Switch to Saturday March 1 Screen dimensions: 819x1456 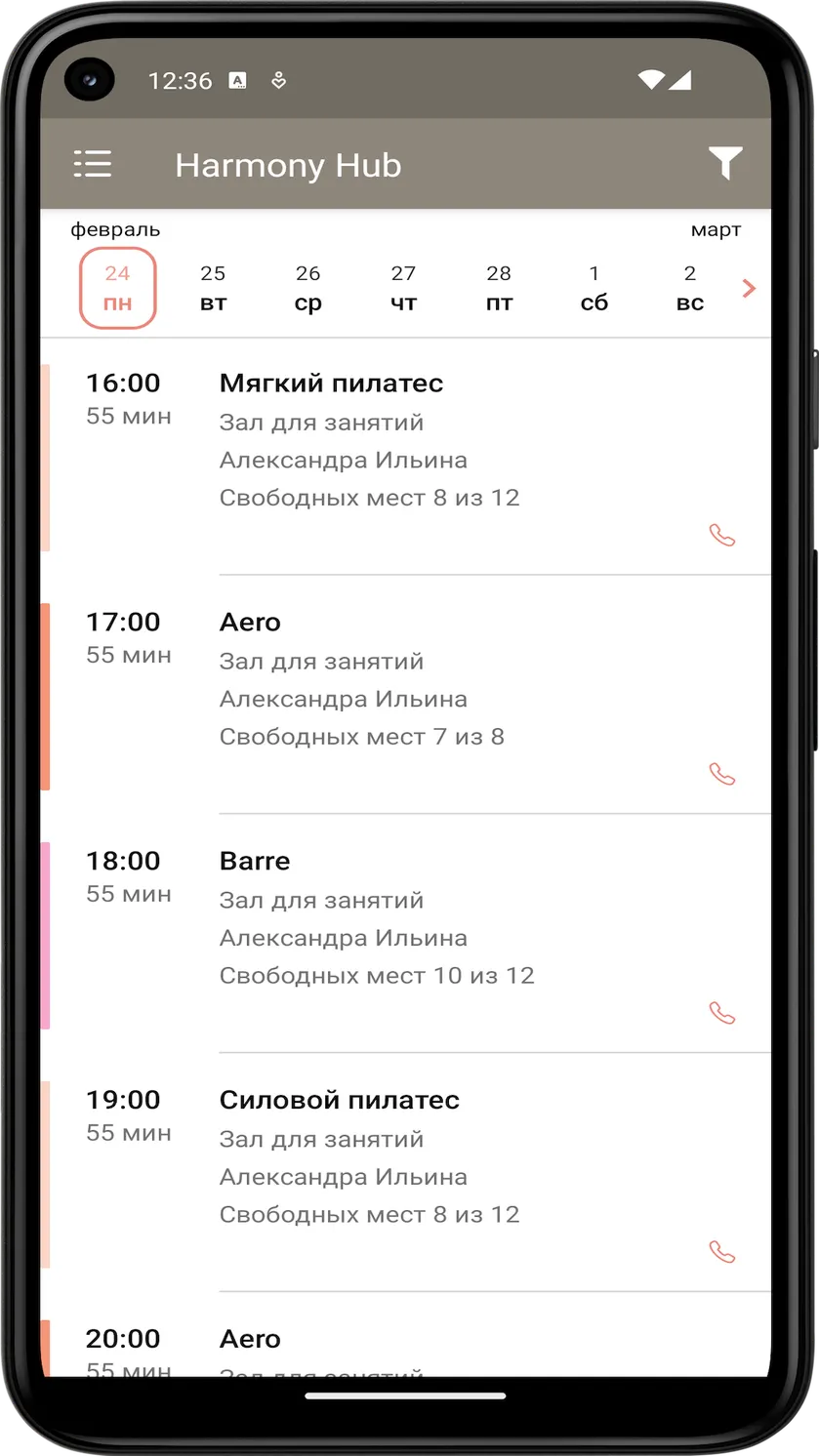coord(594,288)
